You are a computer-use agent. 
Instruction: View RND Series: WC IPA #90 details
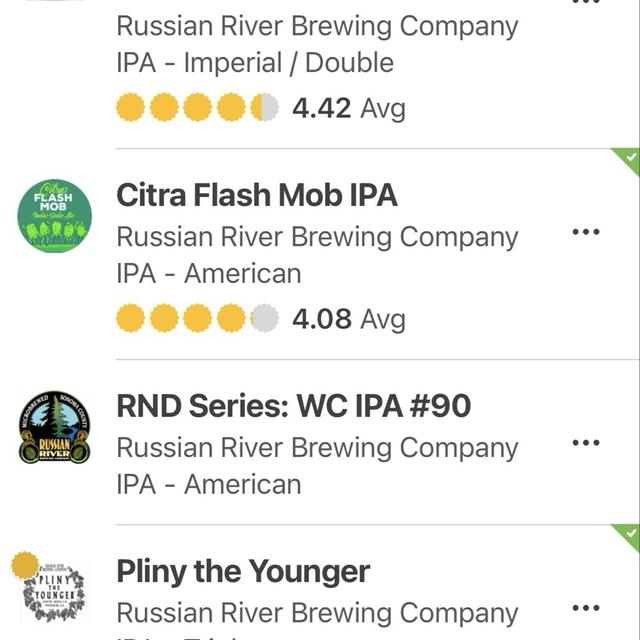[293, 407]
